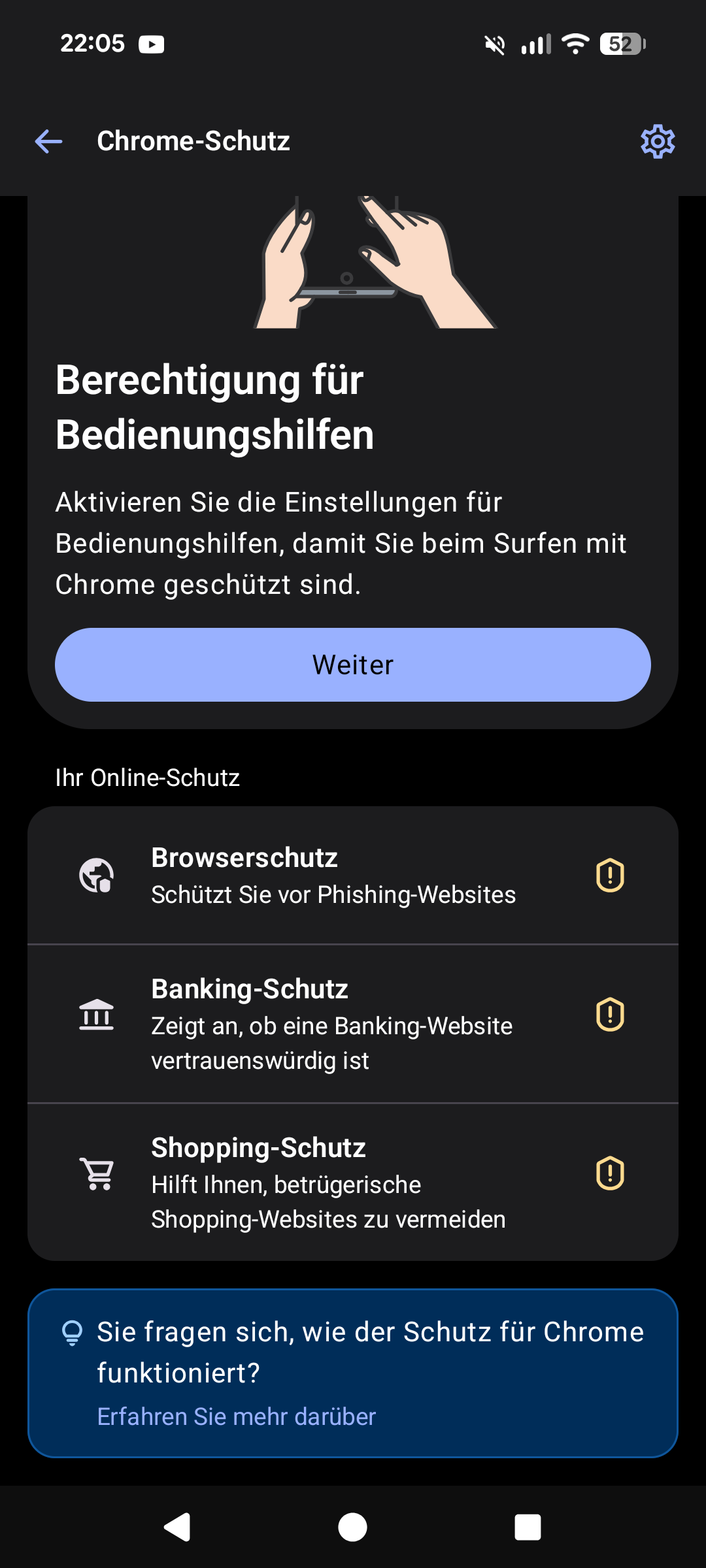Tap the home circle navigation button

352,1527
